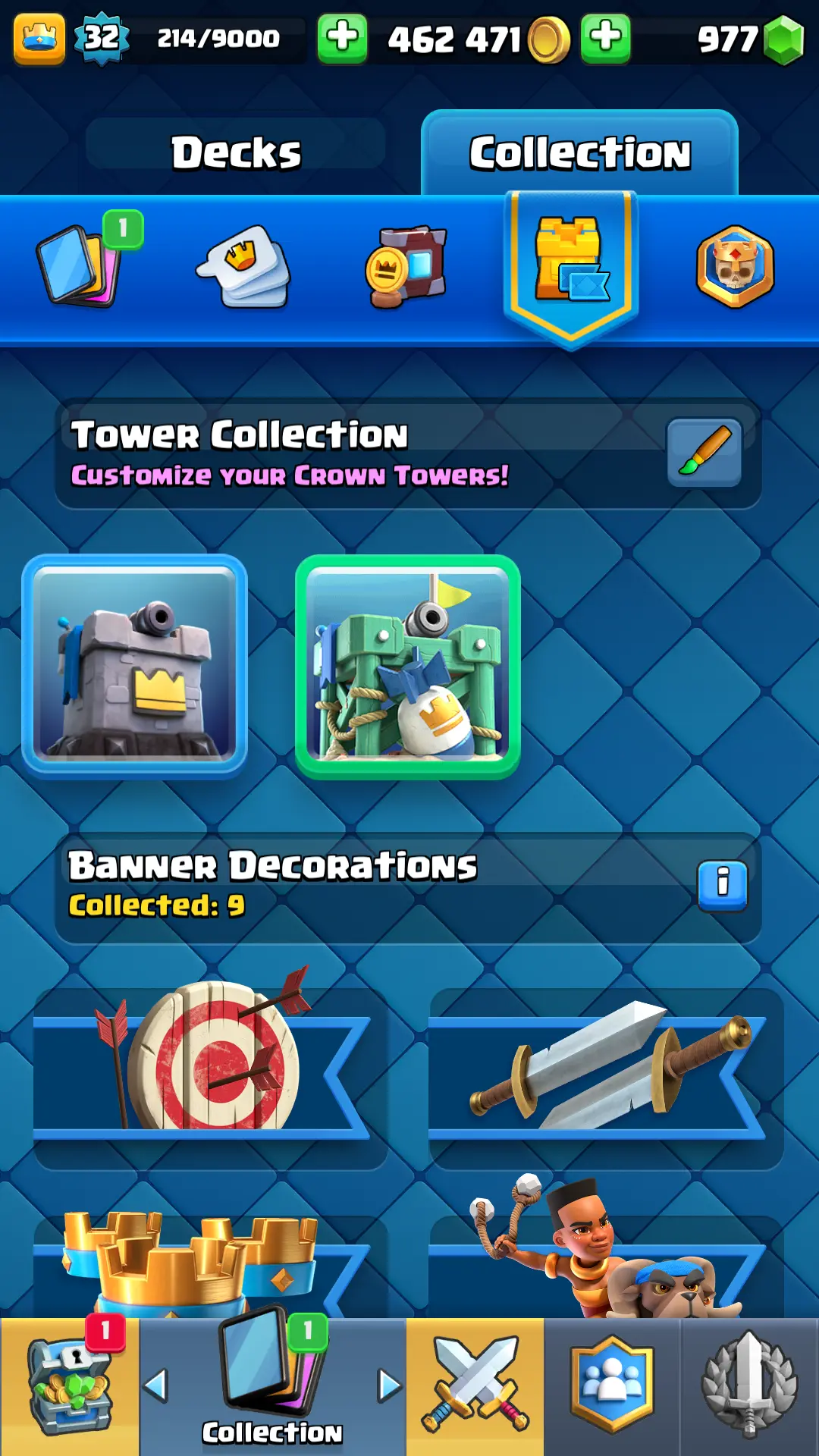Buy more gems with the plus button
The height and width of the screenshot is (1456, 819).
(x=605, y=38)
